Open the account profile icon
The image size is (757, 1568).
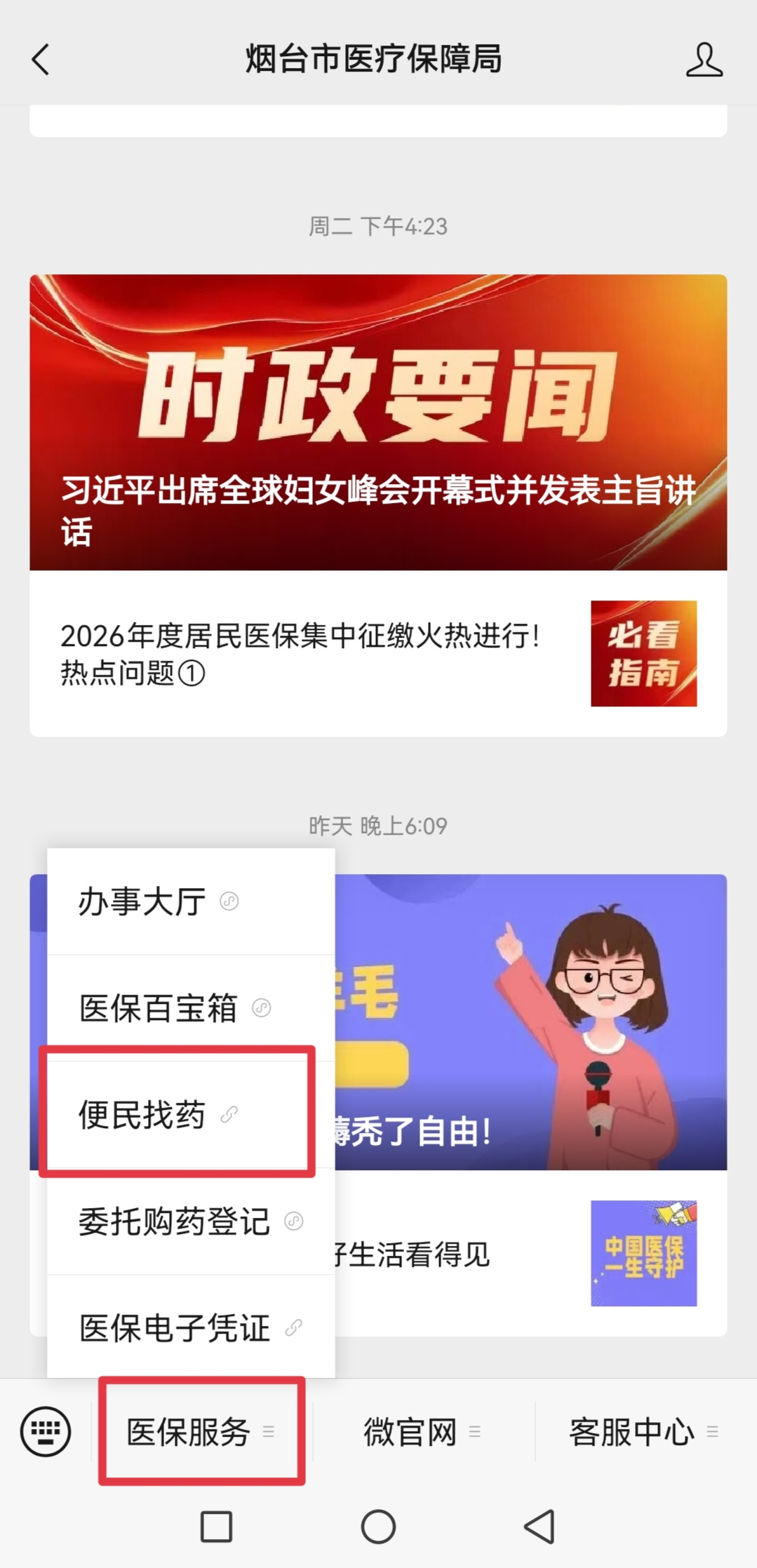point(704,59)
